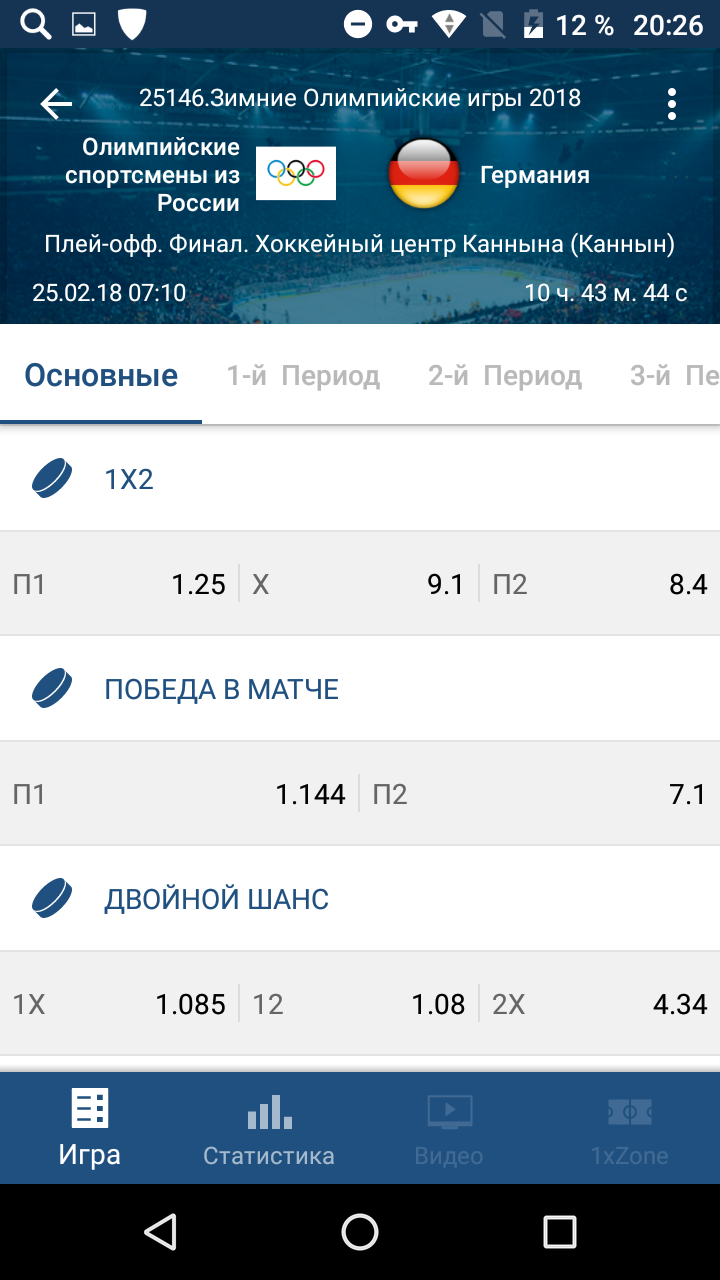
Task: Bet on П1 at 1.25 in 1X2
Action: 119,584
